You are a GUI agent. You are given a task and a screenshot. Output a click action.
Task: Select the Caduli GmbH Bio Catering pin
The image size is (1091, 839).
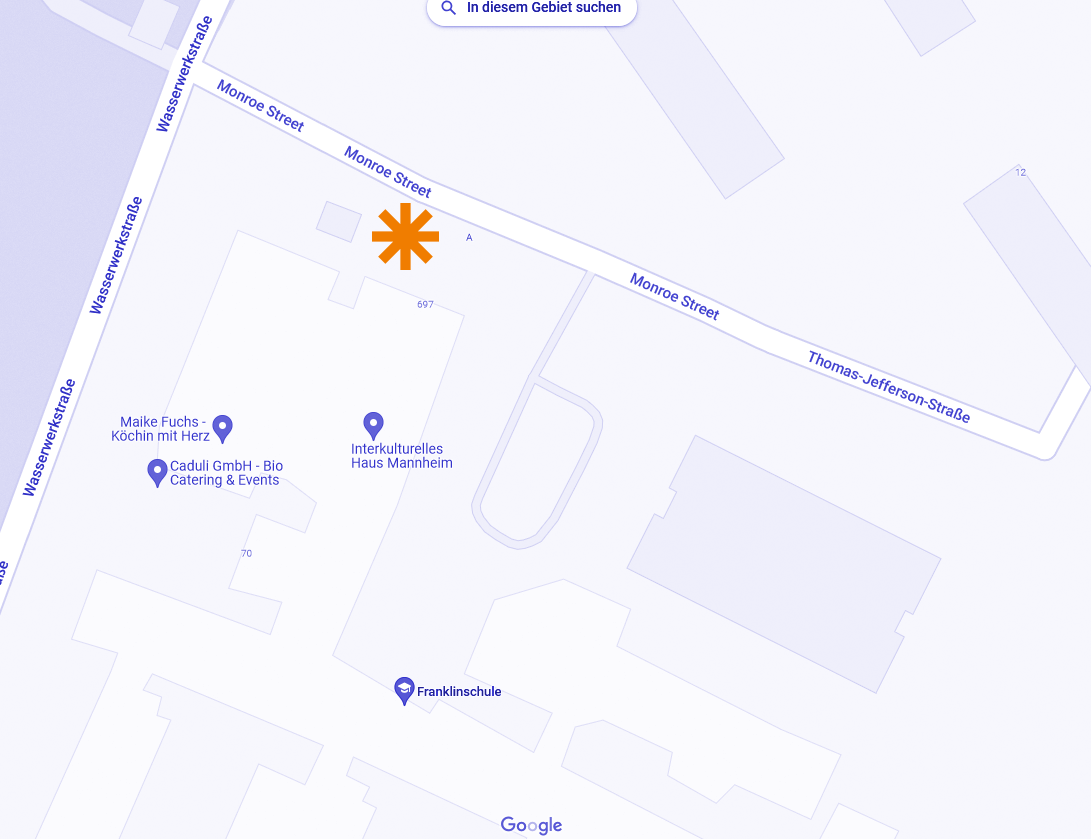pos(157,472)
